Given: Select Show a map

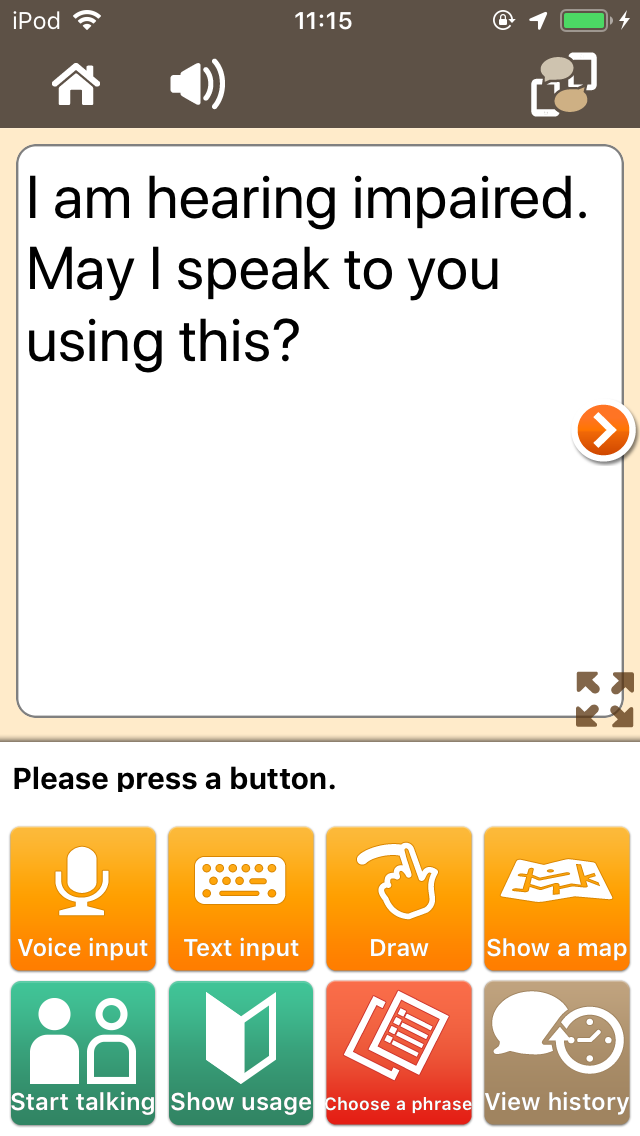Looking at the screenshot, I should pos(557,898).
